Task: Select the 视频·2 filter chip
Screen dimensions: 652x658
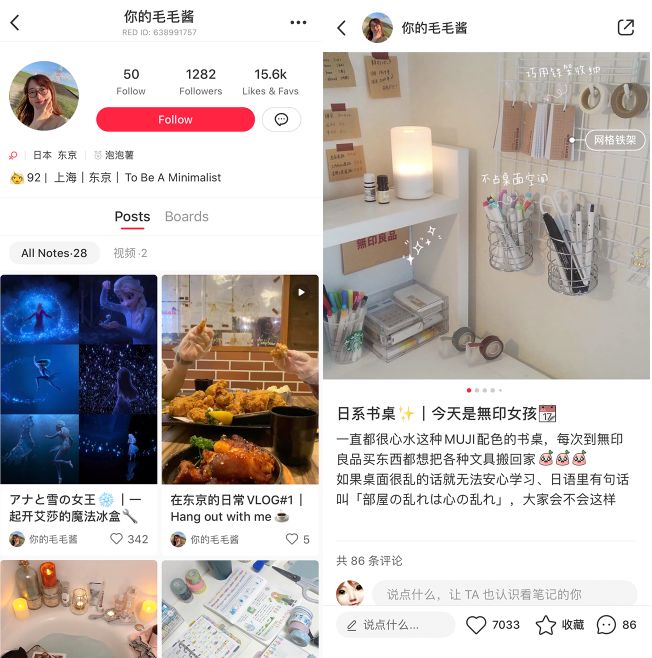Action: point(130,253)
